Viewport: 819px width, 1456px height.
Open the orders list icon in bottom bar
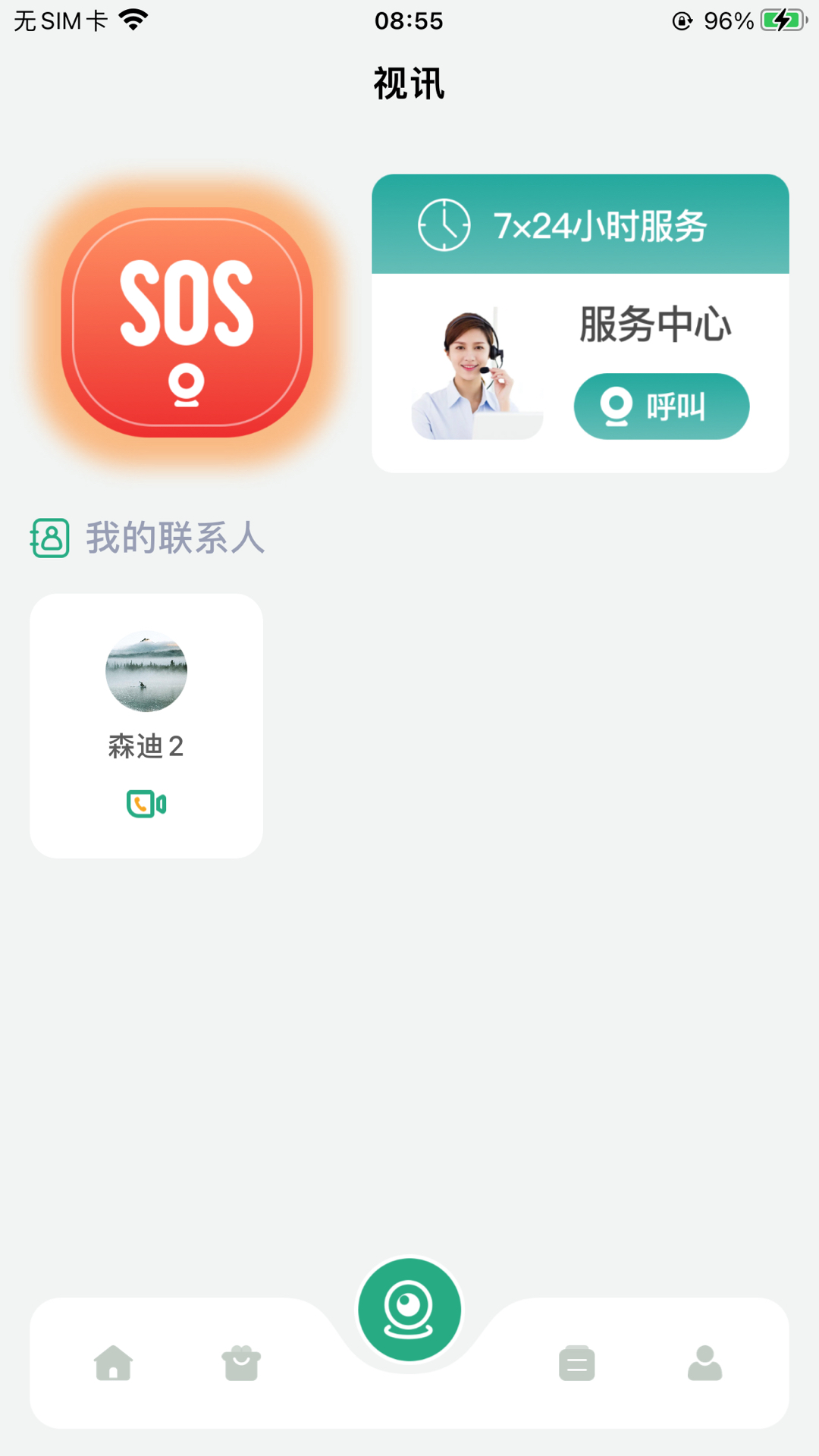[x=577, y=1363]
